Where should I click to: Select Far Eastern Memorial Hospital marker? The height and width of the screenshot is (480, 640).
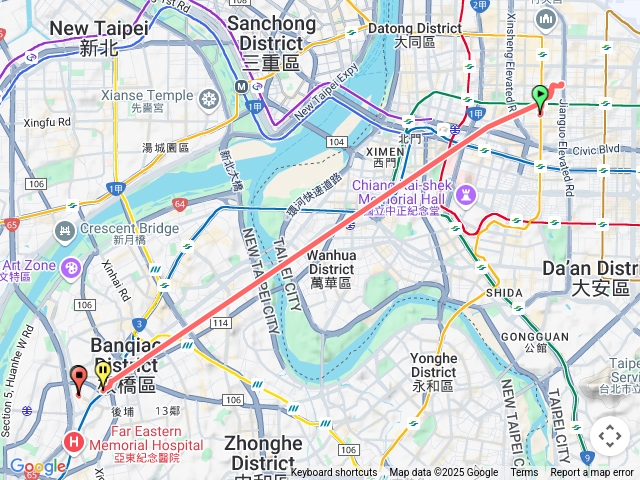click(x=74, y=441)
